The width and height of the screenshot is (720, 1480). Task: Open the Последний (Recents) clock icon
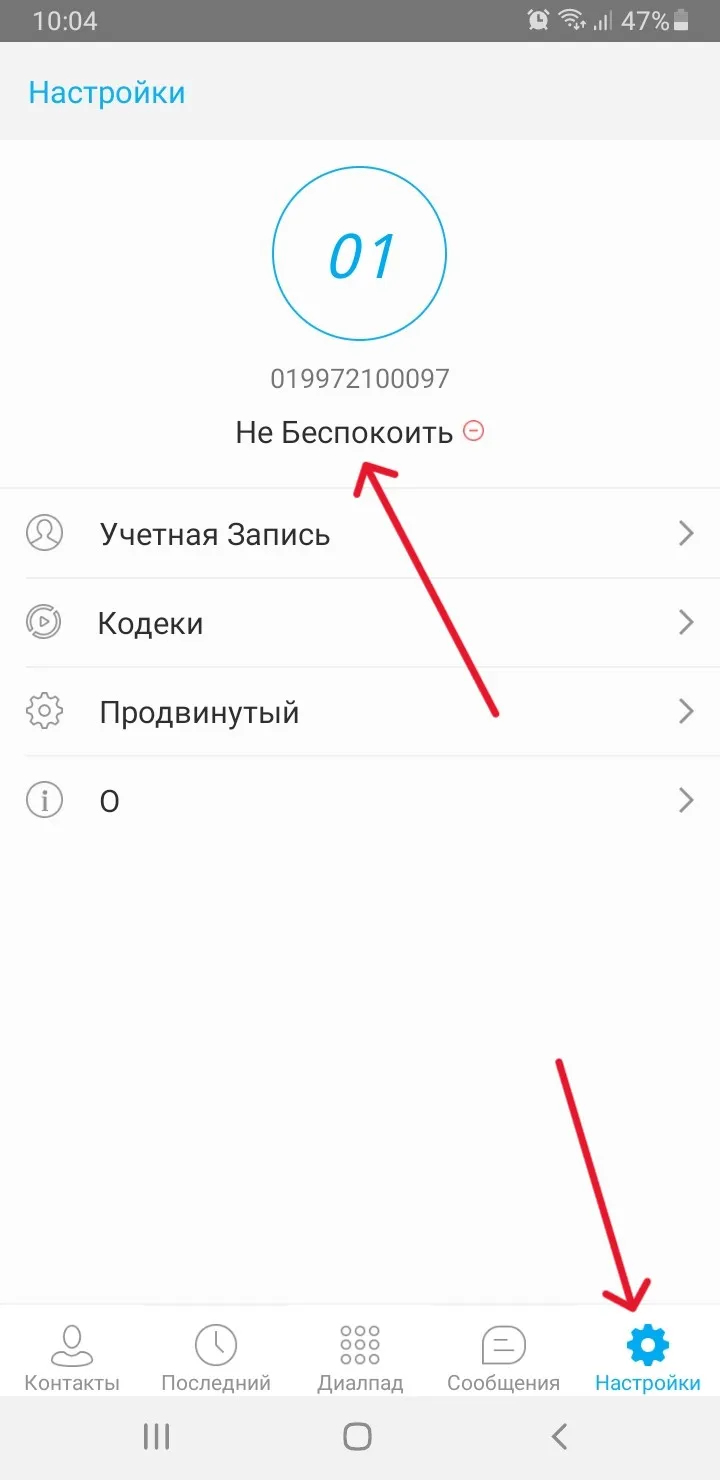coord(215,1343)
